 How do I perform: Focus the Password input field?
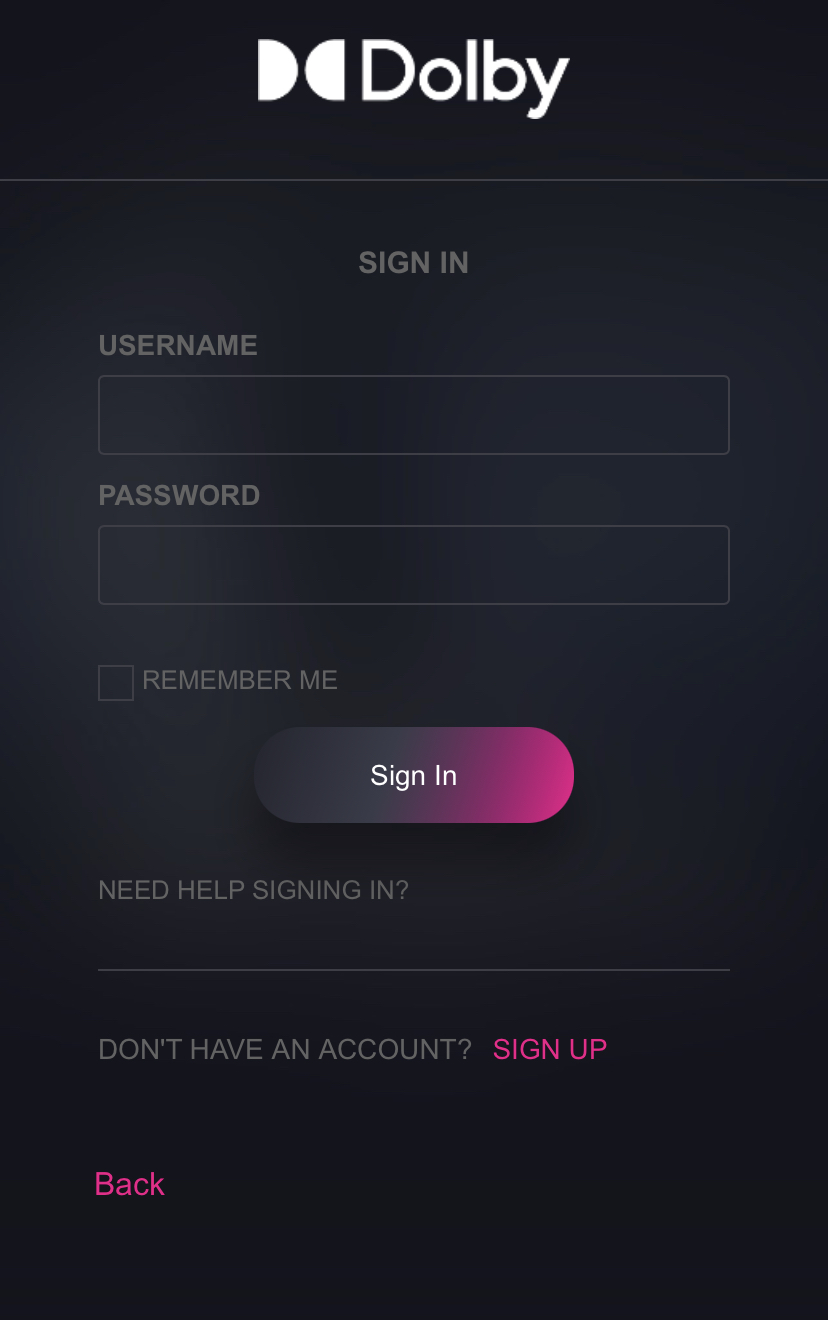pyautogui.click(x=413, y=565)
